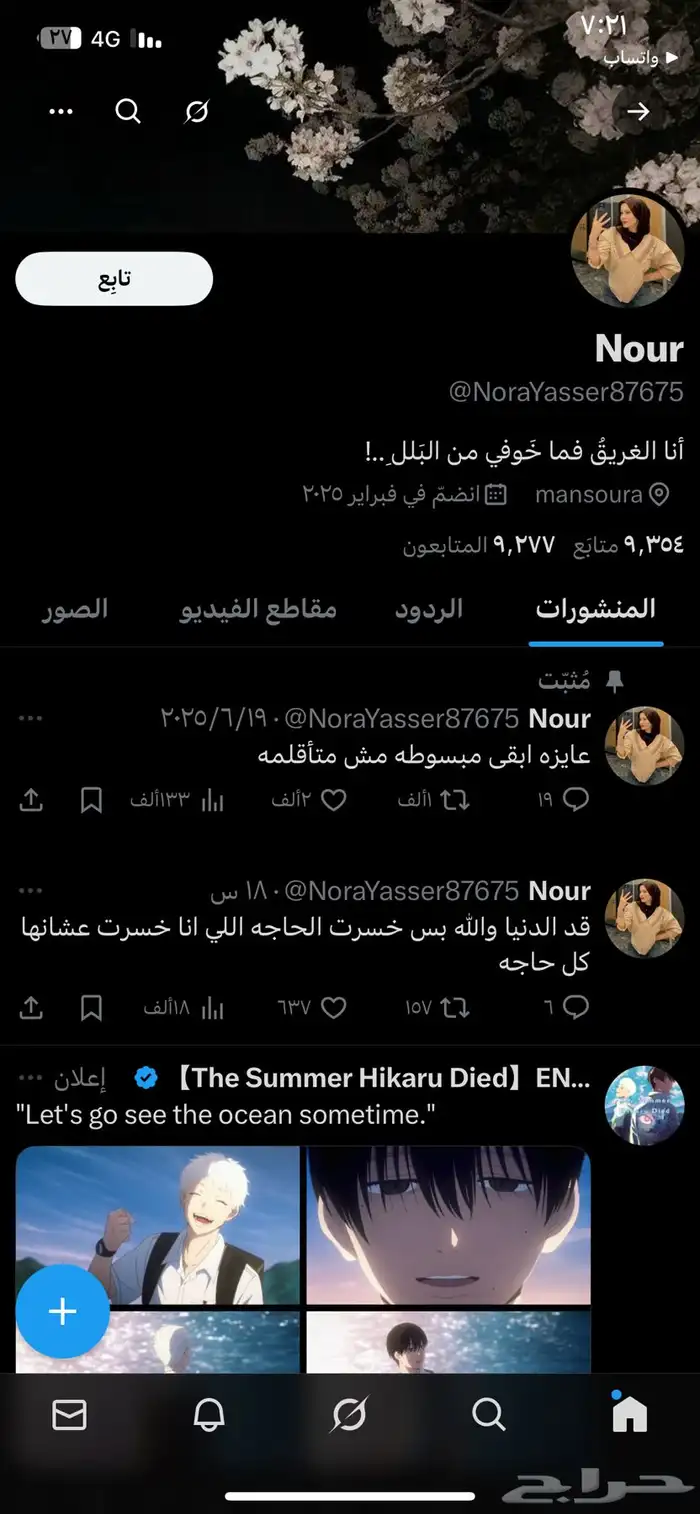Go to the home timeline tab
This screenshot has width=700, height=1514.
[x=629, y=1414]
